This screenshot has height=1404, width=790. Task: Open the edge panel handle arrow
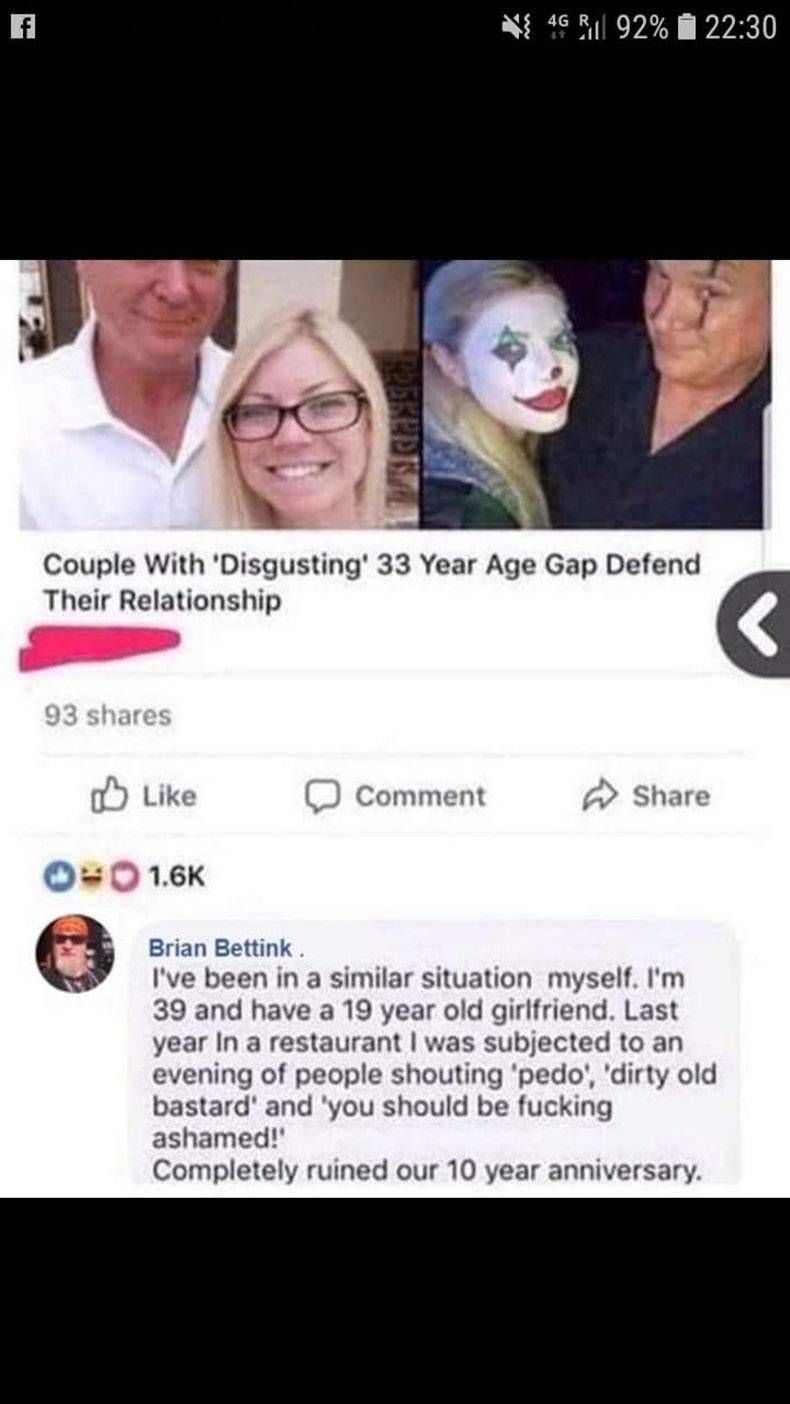pos(756,626)
